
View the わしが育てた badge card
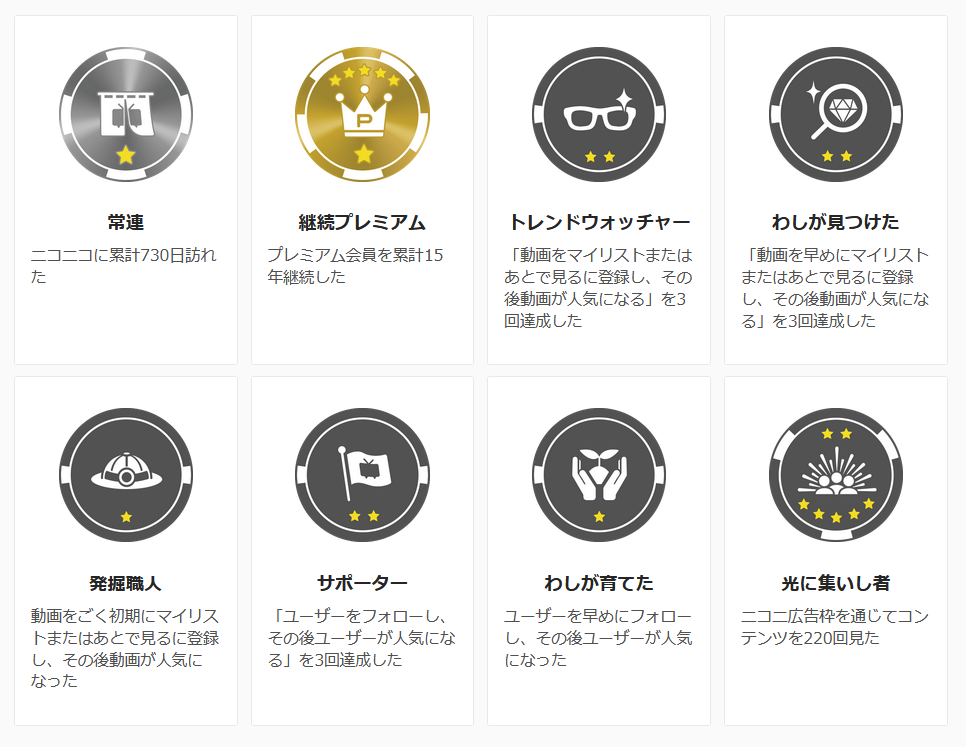pyautogui.click(x=598, y=550)
